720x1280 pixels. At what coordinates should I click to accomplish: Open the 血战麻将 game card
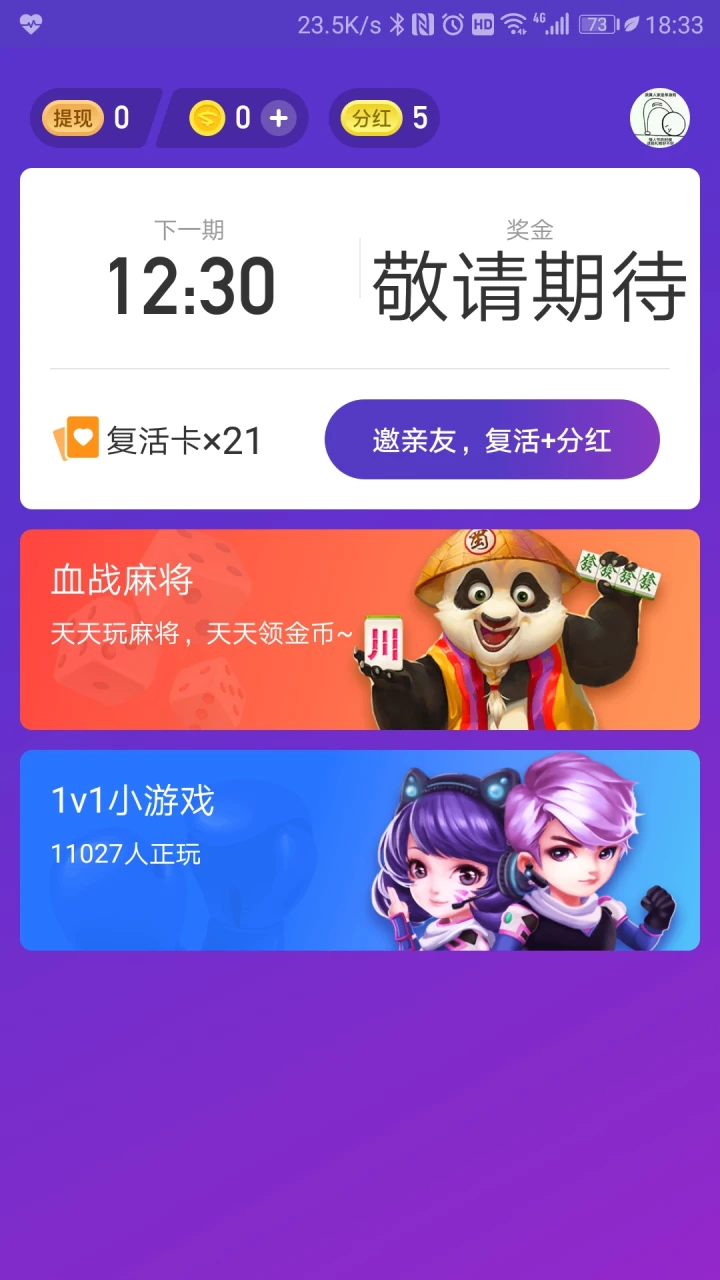(360, 630)
